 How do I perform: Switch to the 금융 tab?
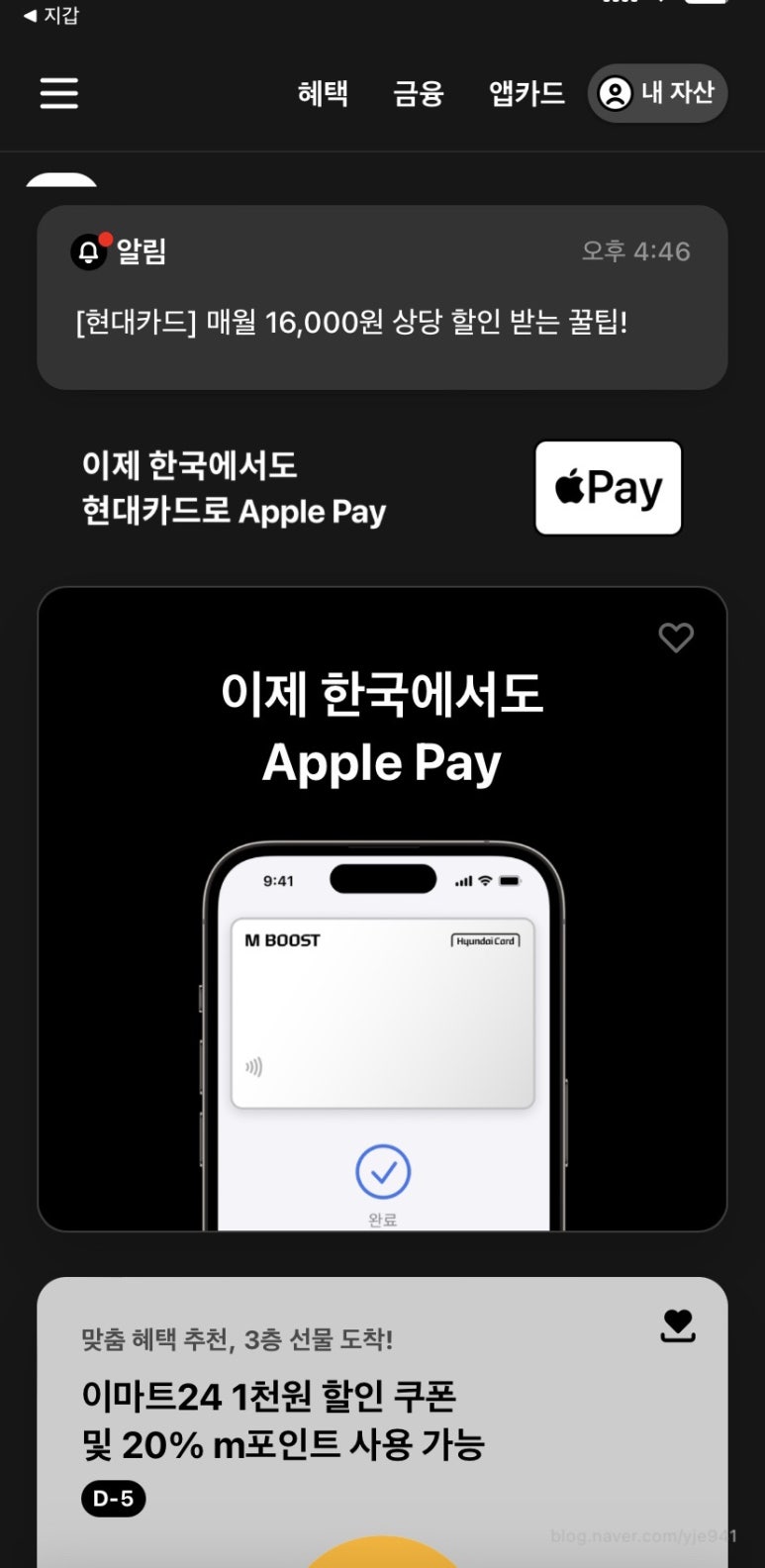click(419, 94)
